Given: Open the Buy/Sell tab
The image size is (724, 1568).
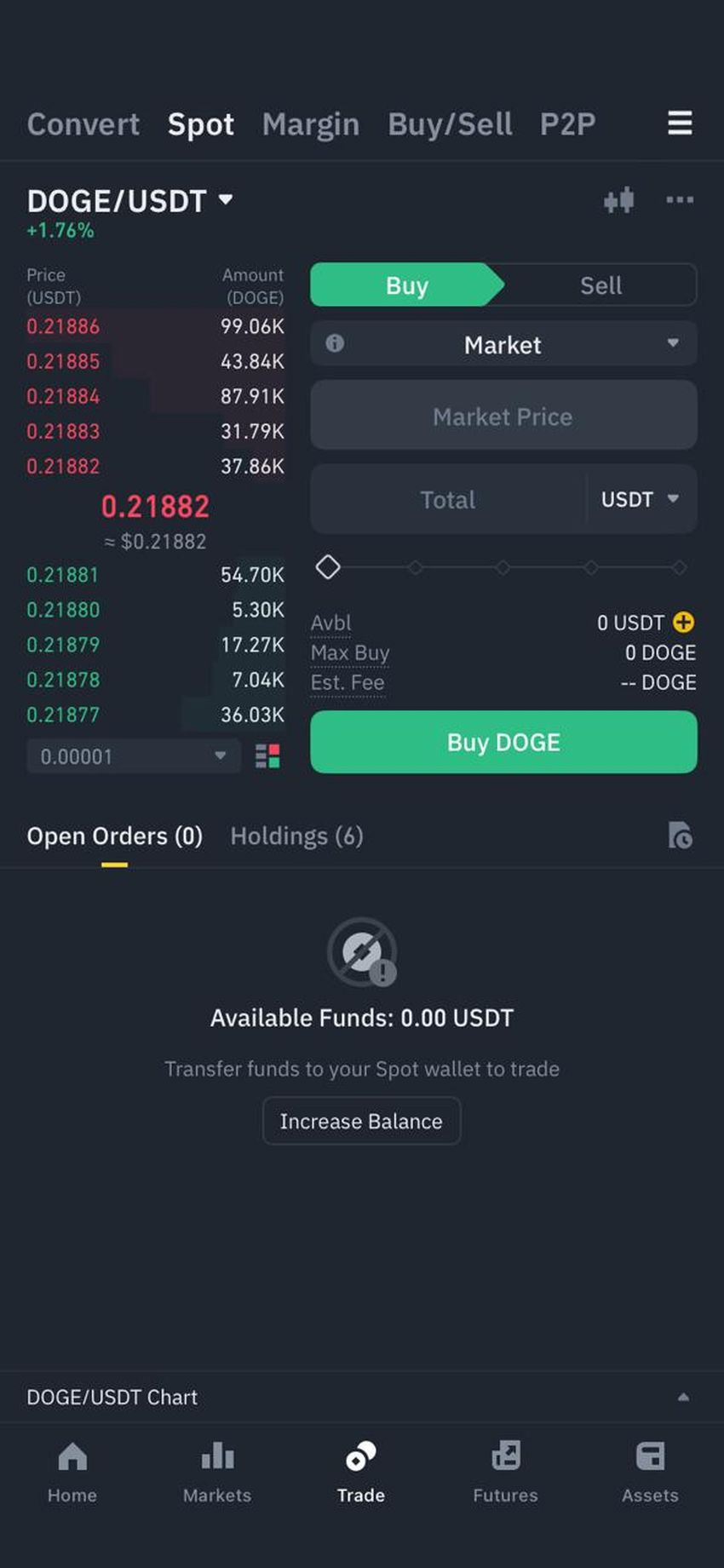Looking at the screenshot, I should click(x=450, y=124).
